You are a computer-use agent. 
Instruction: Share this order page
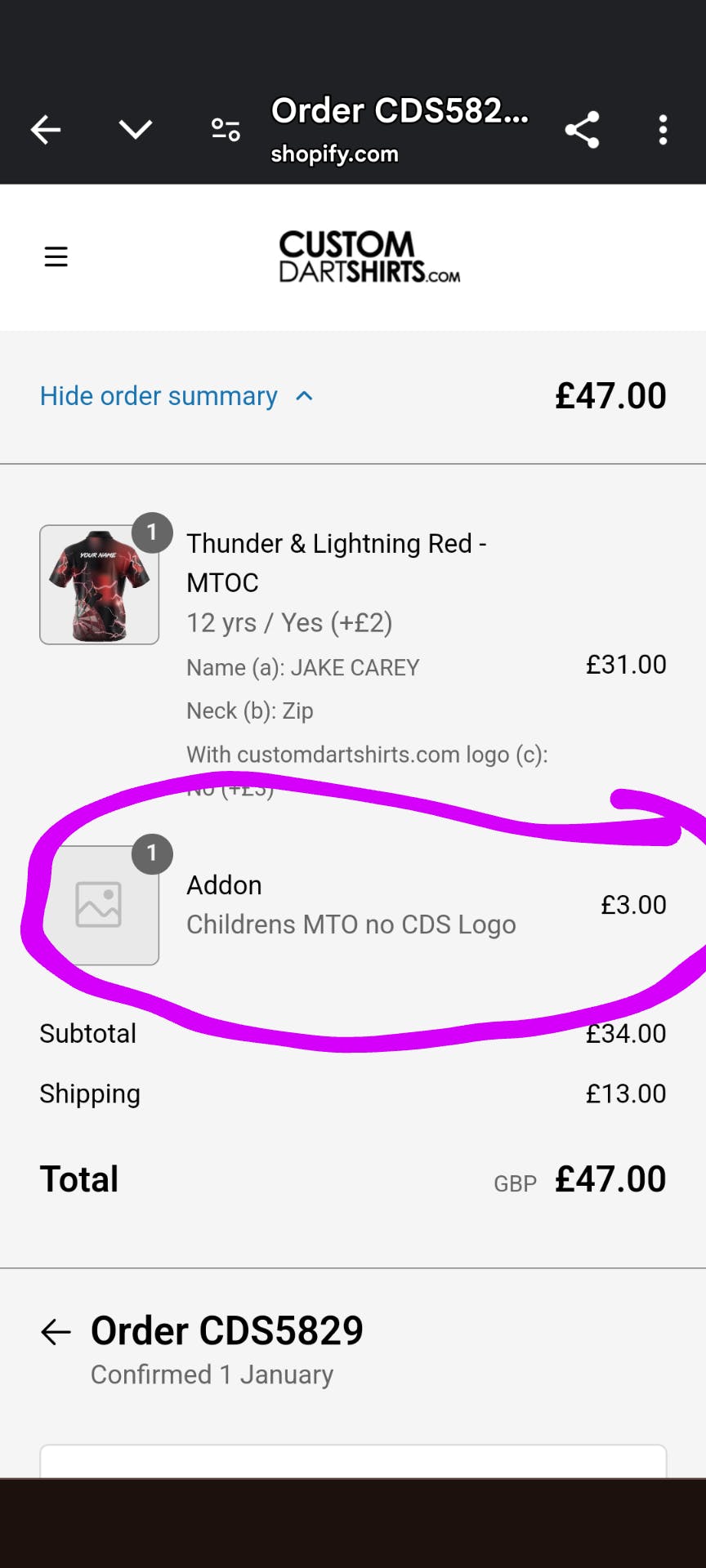click(x=582, y=130)
